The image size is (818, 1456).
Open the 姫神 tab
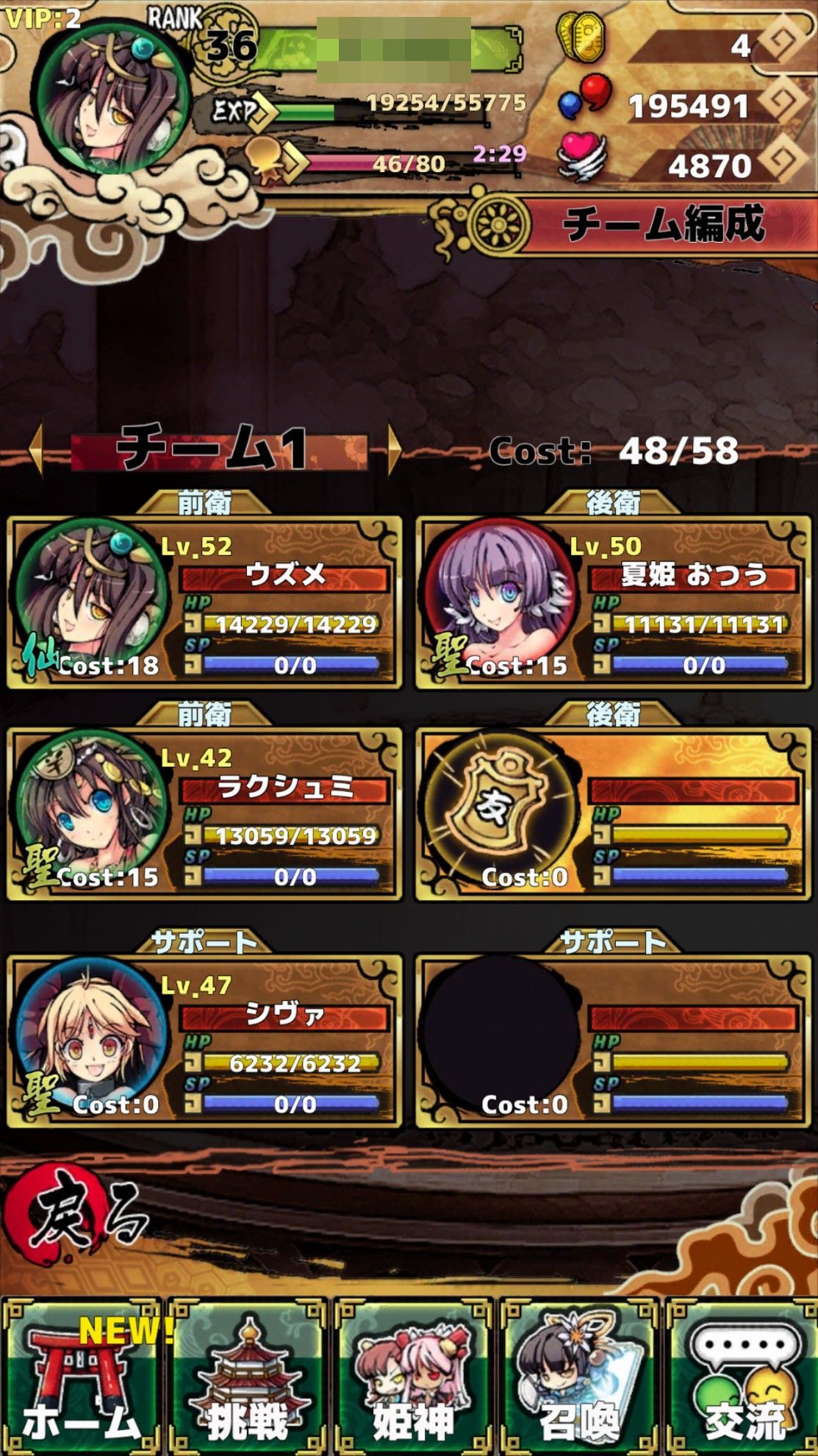[413, 1377]
